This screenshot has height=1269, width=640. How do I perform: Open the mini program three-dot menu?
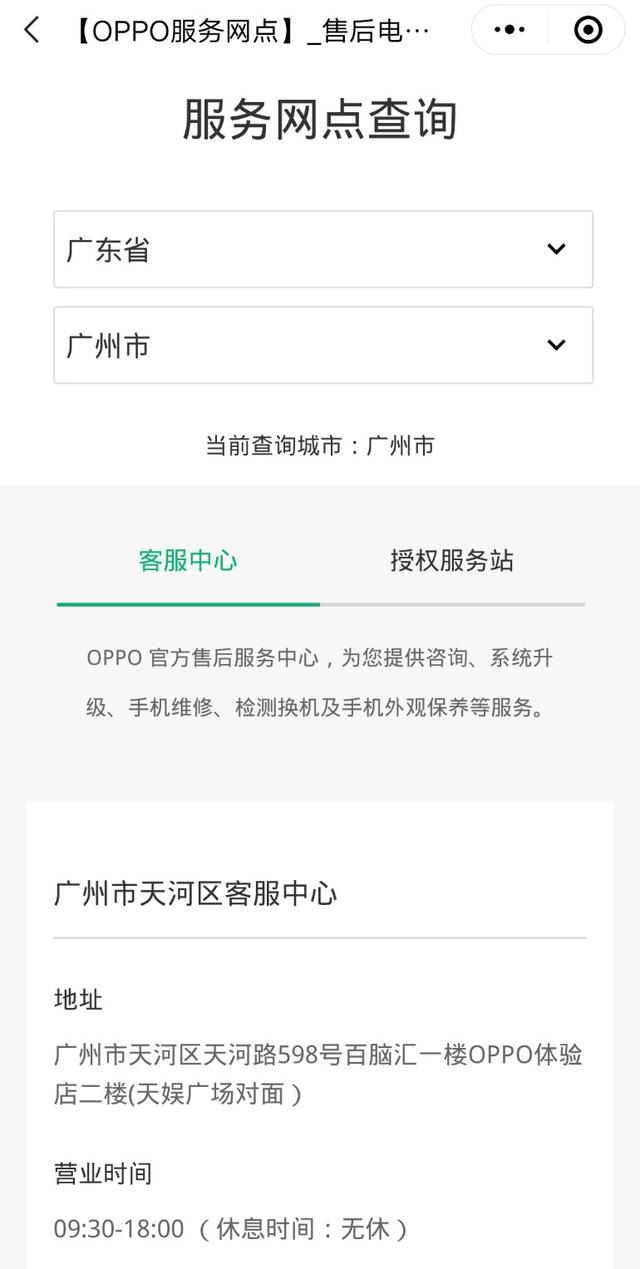click(510, 30)
